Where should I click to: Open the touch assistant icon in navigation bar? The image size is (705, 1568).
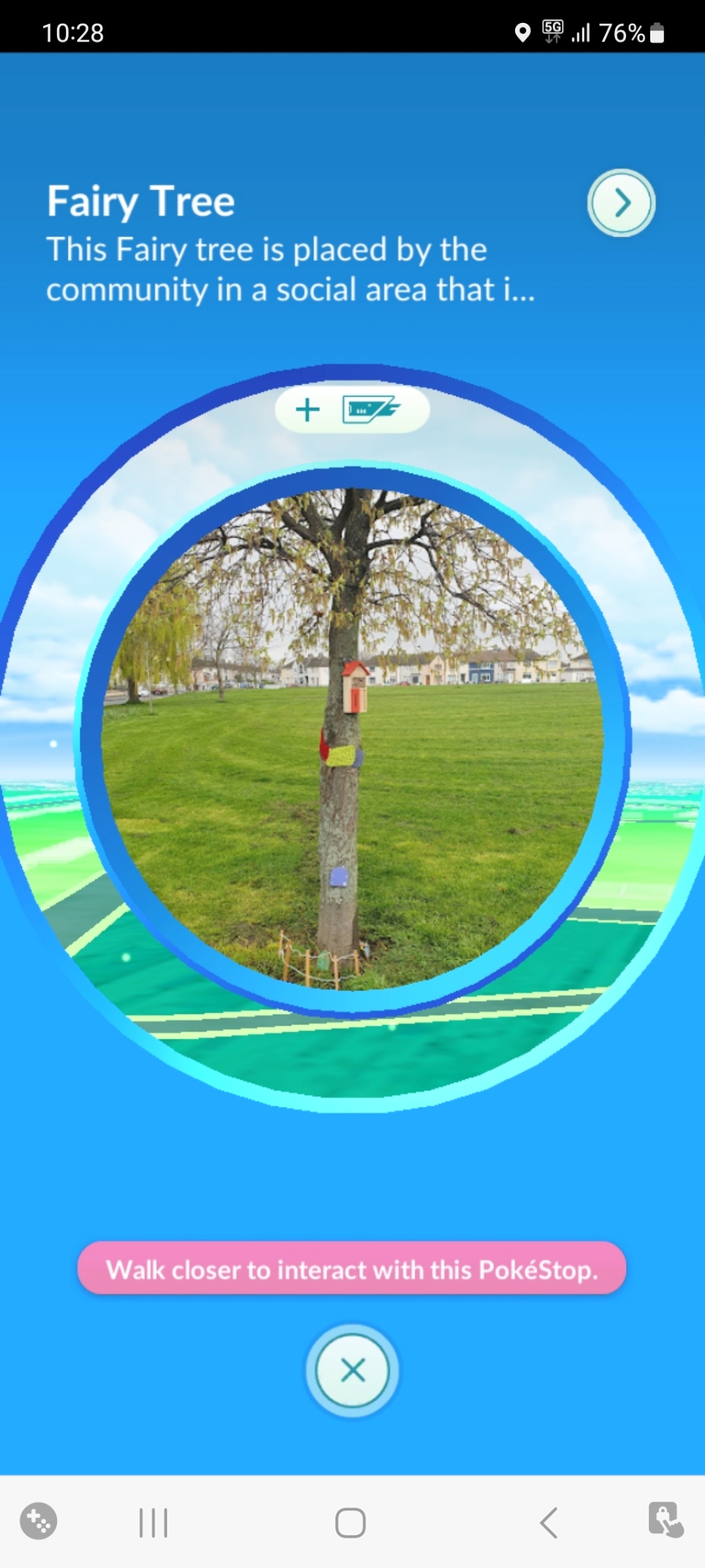665,1520
